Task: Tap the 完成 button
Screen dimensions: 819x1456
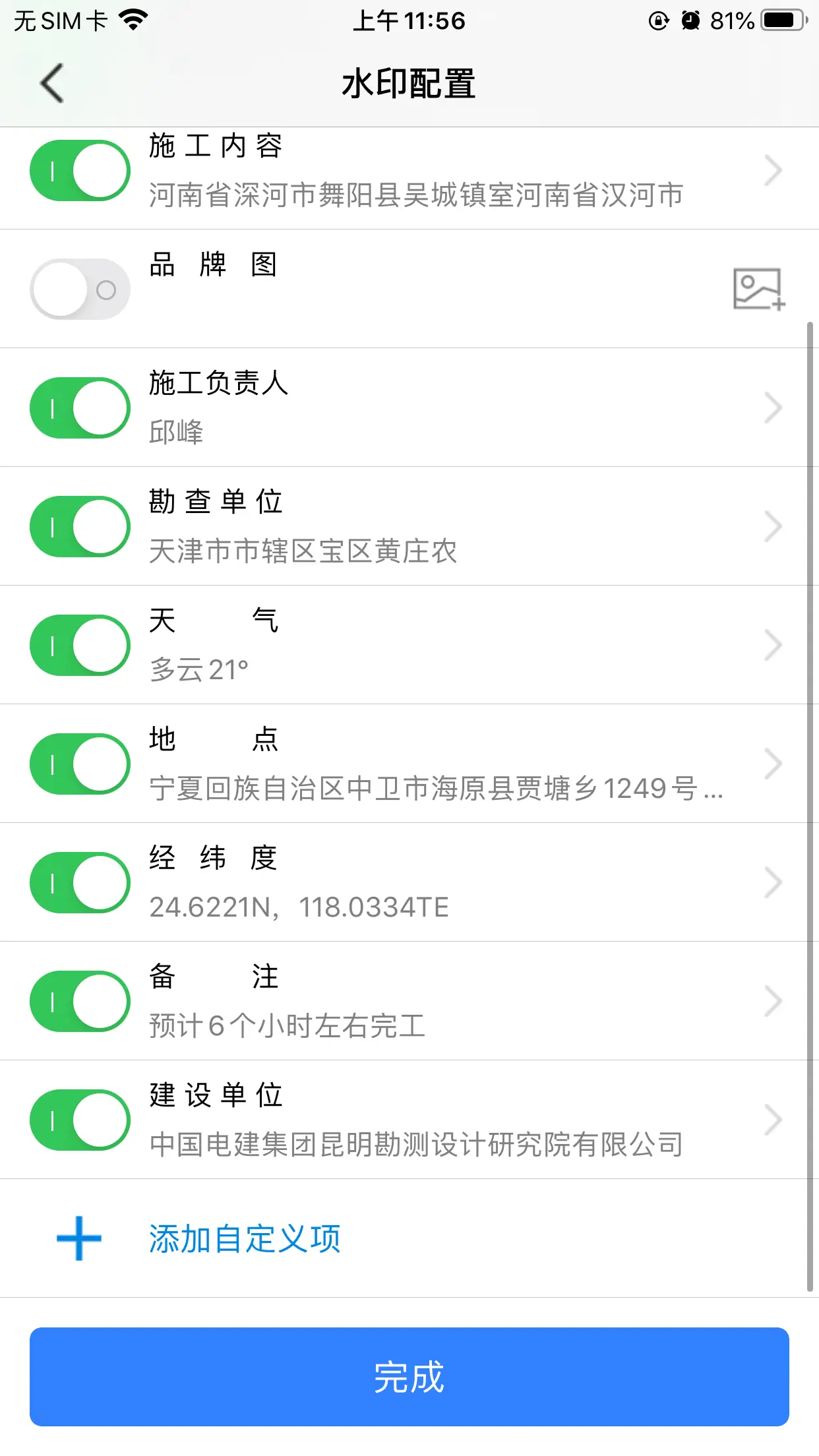Action: coord(409,1377)
